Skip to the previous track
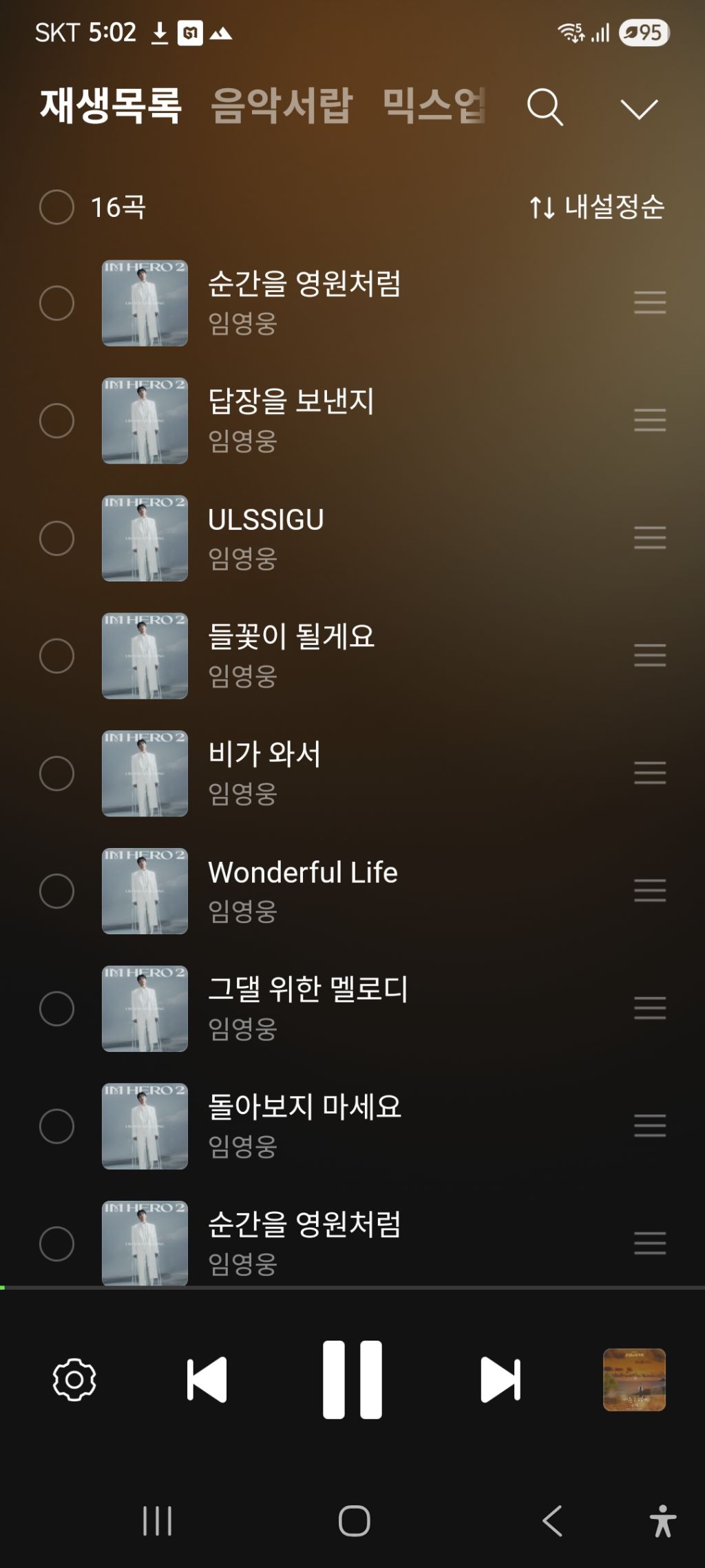 (x=207, y=1379)
